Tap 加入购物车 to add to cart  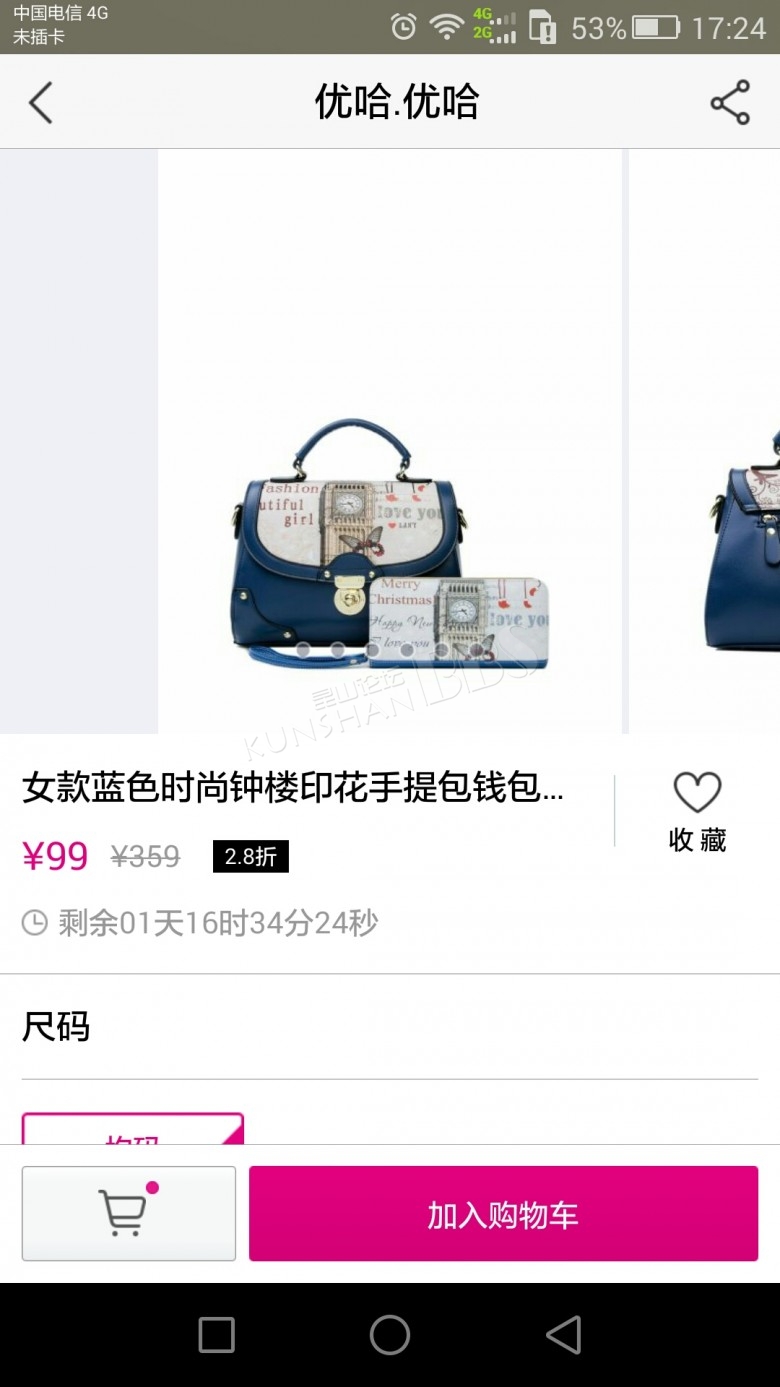pos(503,1213)
